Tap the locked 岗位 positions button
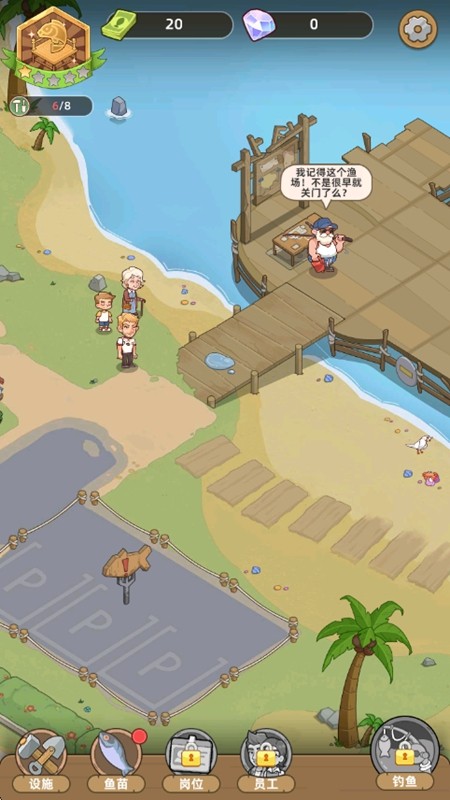450x800 pixels. coord(191,761)
